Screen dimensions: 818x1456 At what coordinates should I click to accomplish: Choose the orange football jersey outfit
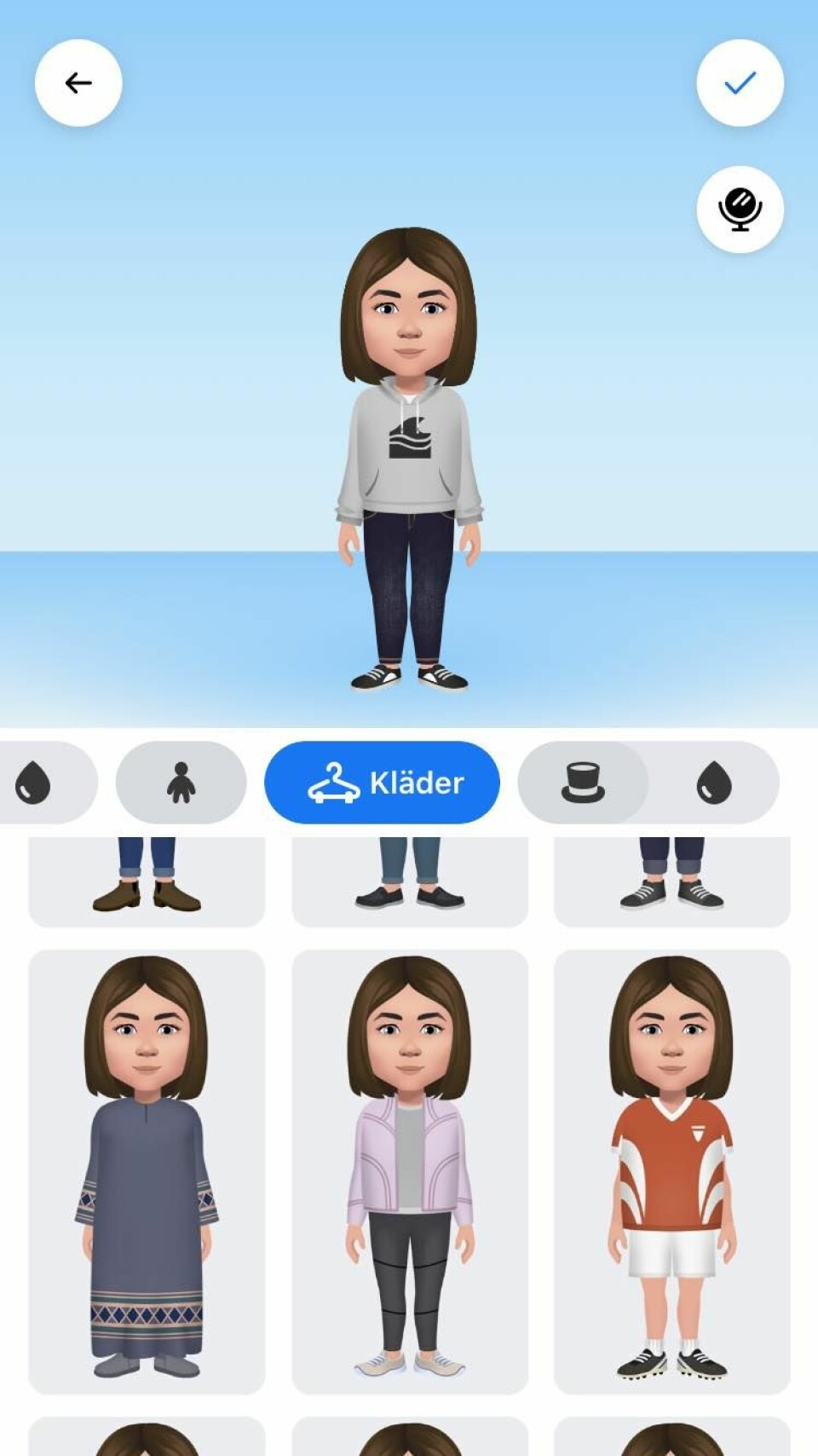click(671, 1171)
